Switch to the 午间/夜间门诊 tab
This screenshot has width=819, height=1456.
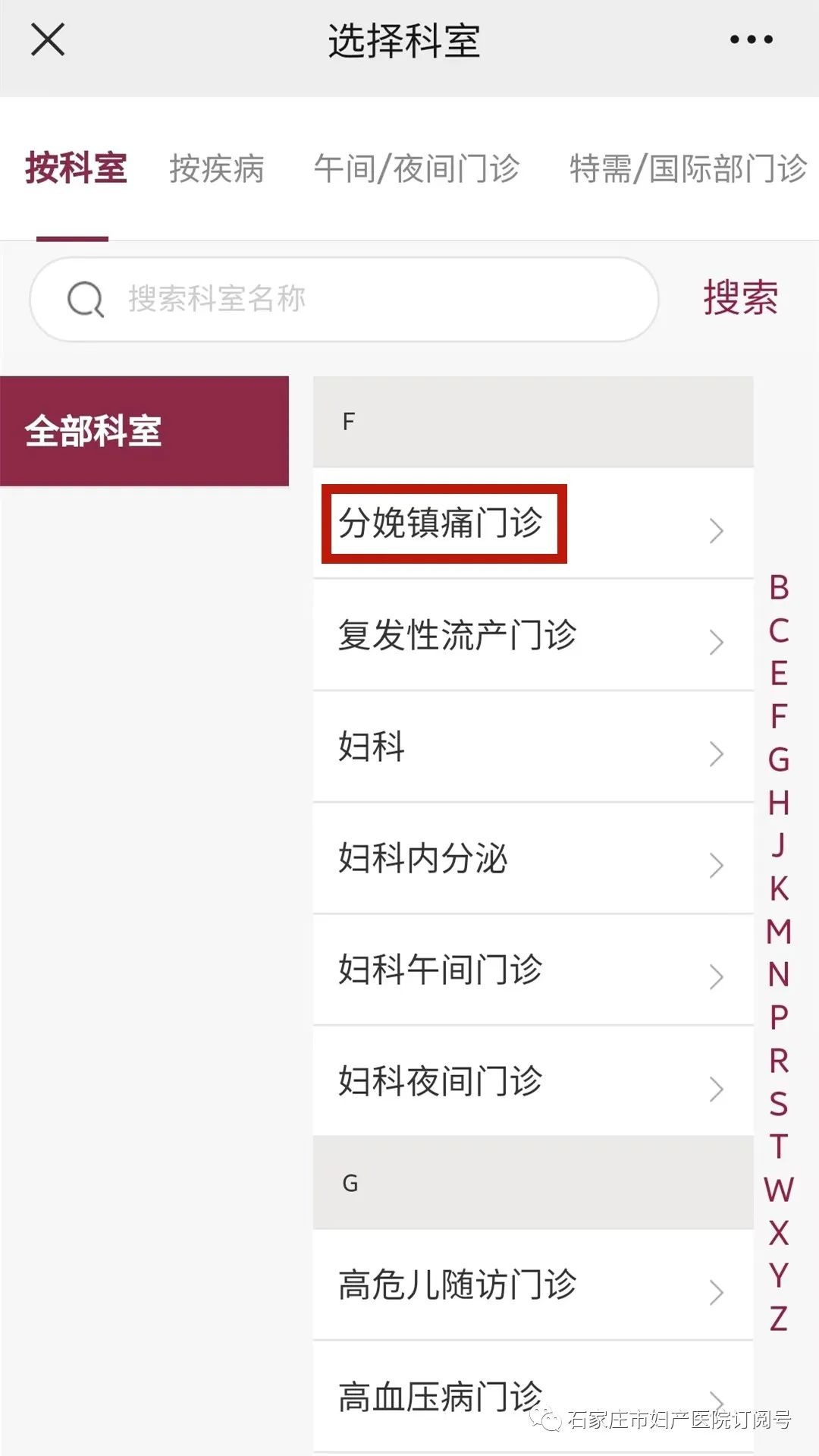416,168
